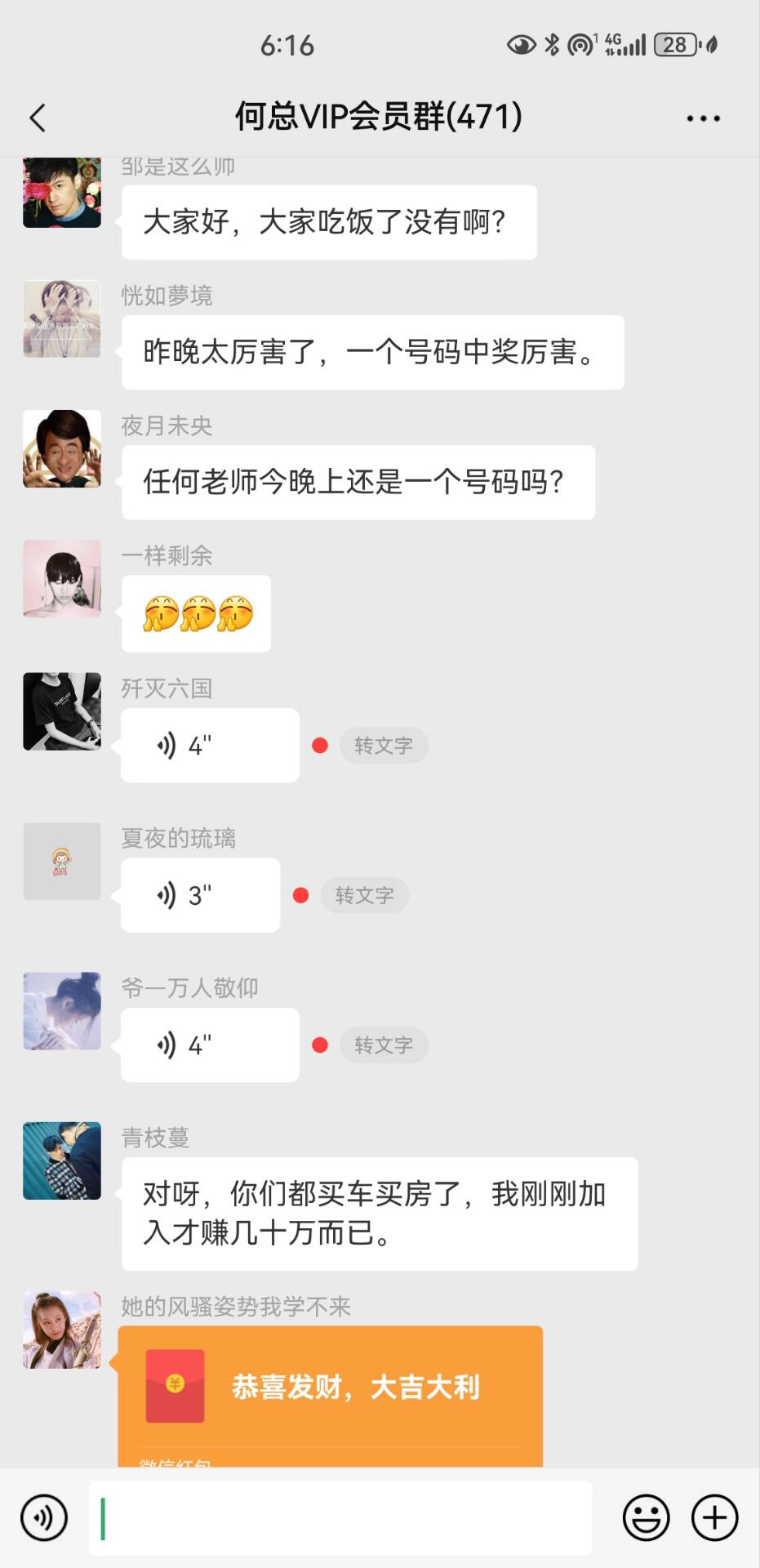
Task: Focus the message text field
Action: coord(340,1517)
